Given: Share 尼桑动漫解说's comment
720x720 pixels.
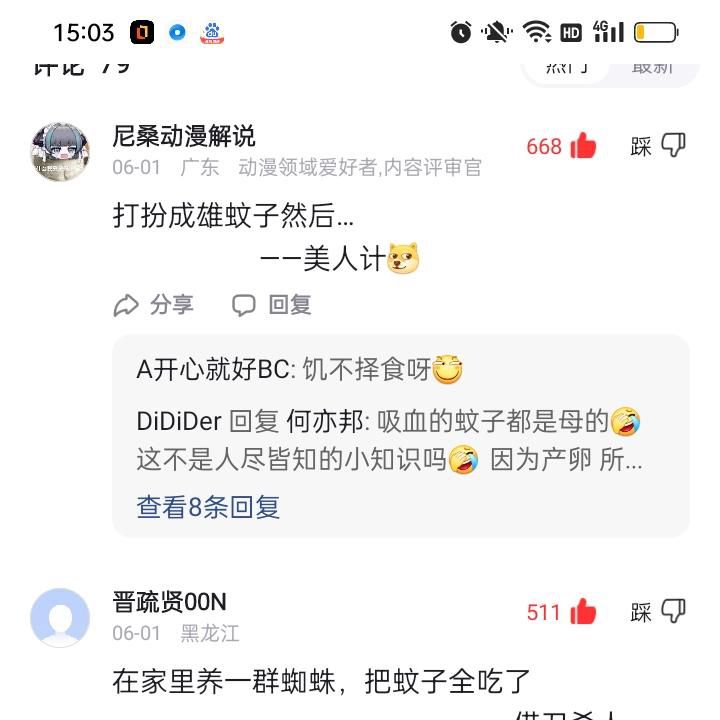Looking at the screenshot, I should tap(154, 305).
